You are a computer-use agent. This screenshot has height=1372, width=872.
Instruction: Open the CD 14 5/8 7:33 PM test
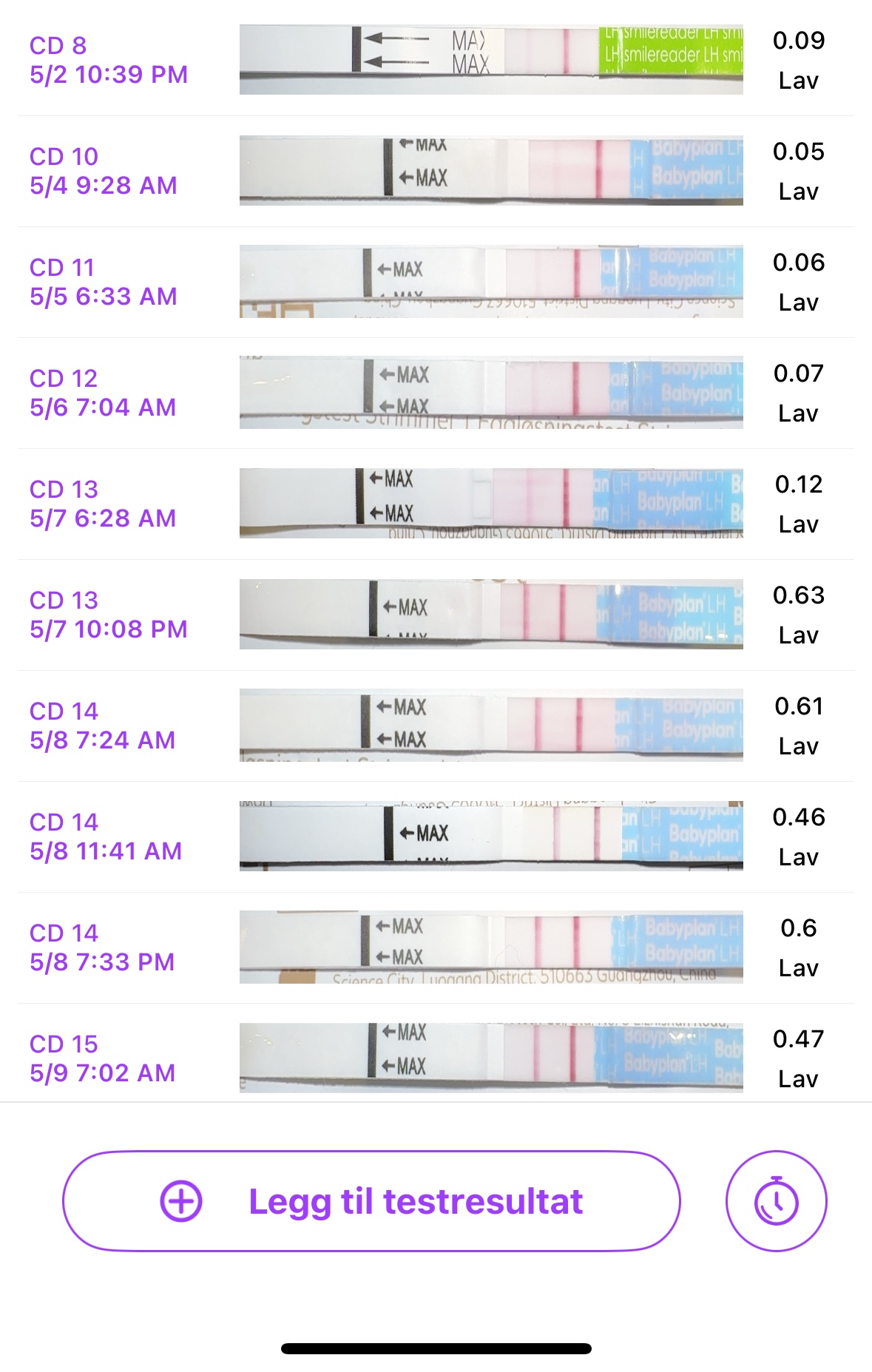coord(435,947)
